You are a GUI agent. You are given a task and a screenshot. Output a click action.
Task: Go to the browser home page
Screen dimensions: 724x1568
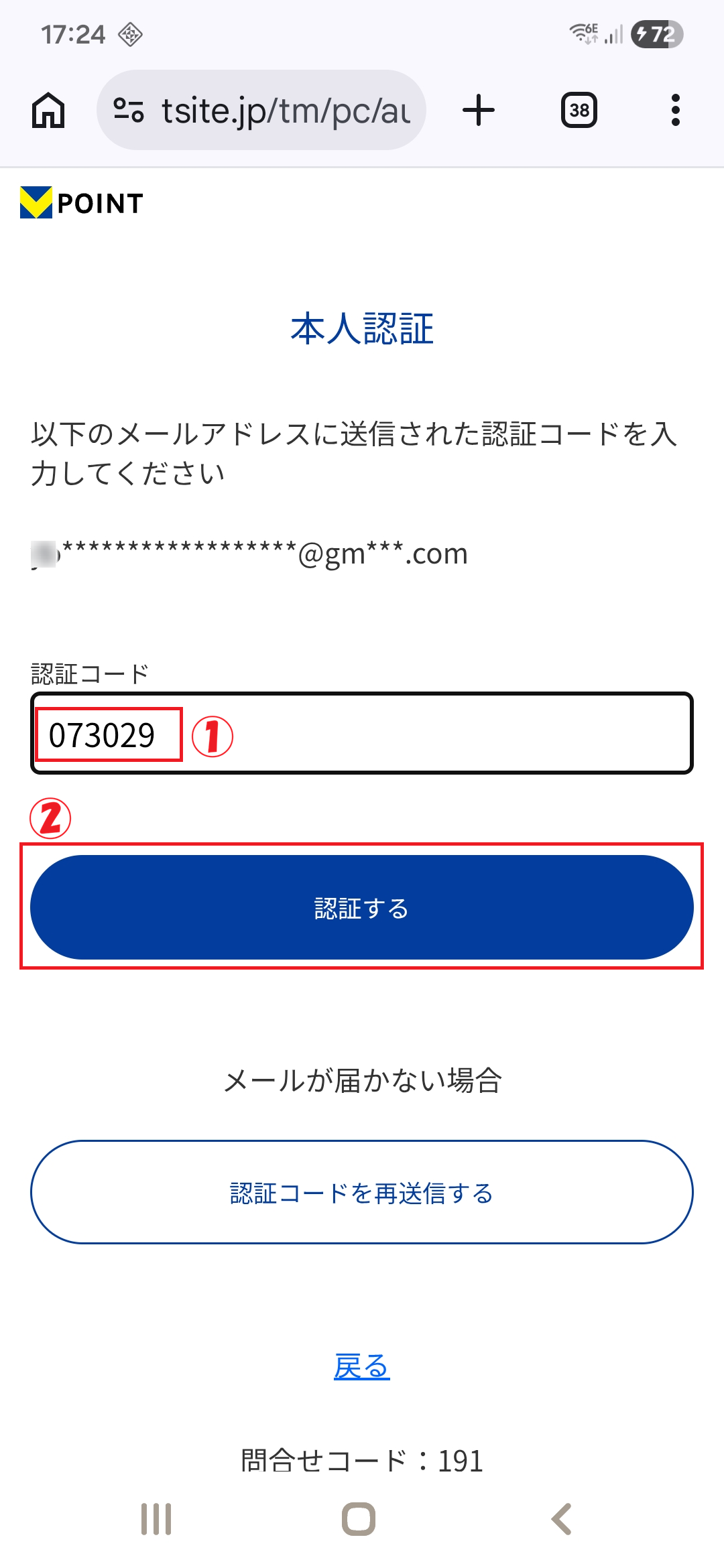click(x=48, y=111)
